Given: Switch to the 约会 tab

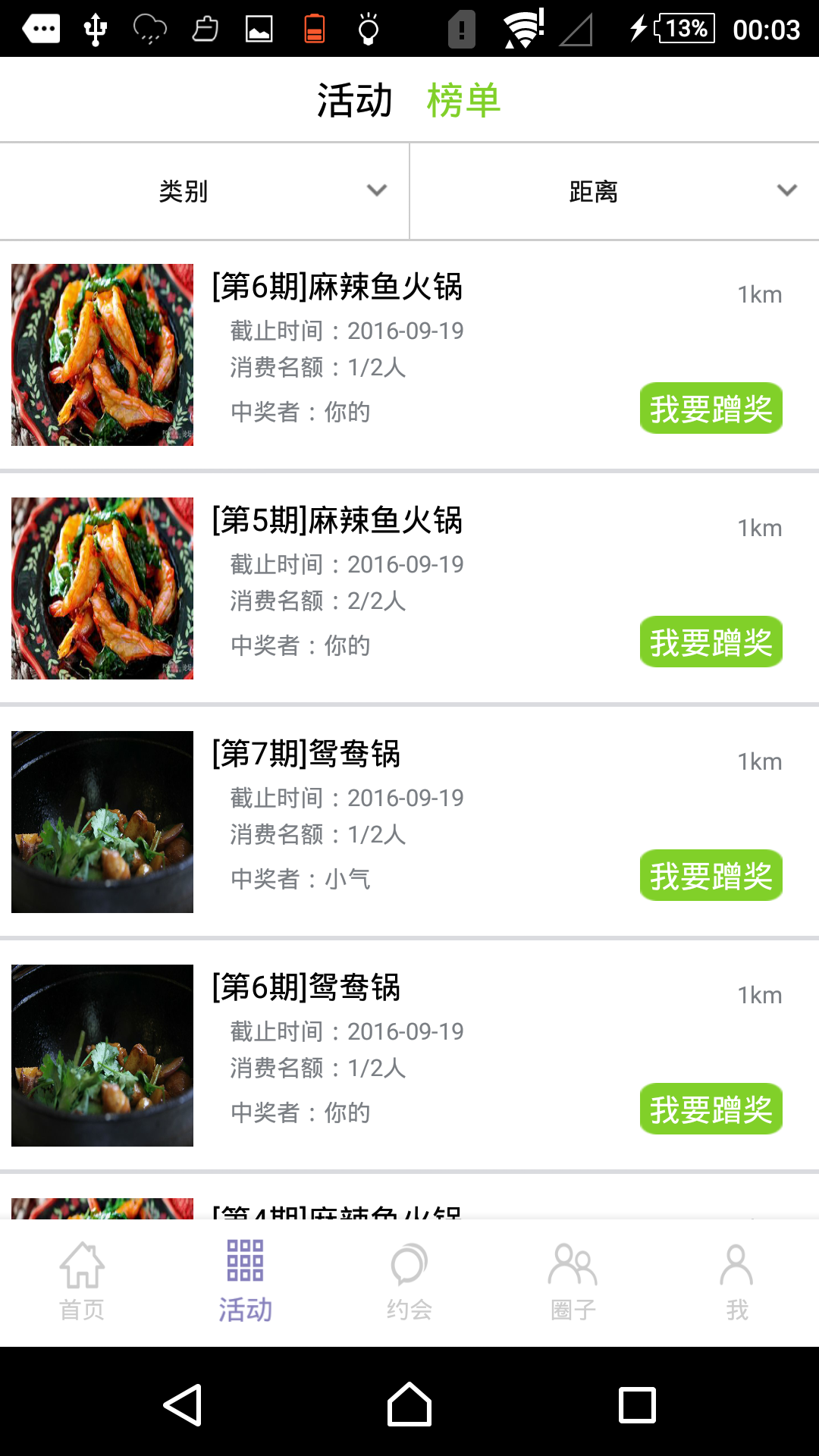Looking at the screenshot, I should point(409,1282).
